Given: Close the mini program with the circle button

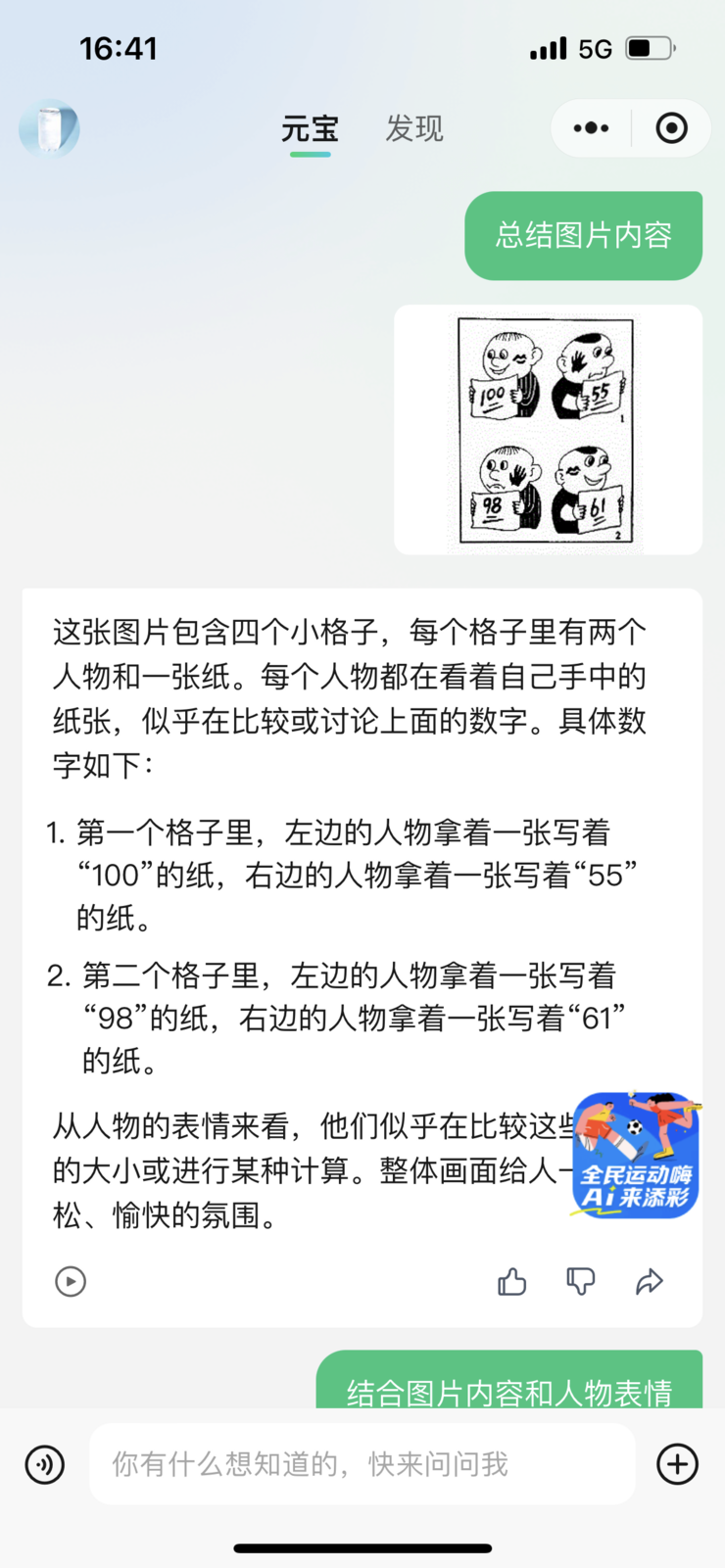Looking at the screenshot, I should pos(671,128).
